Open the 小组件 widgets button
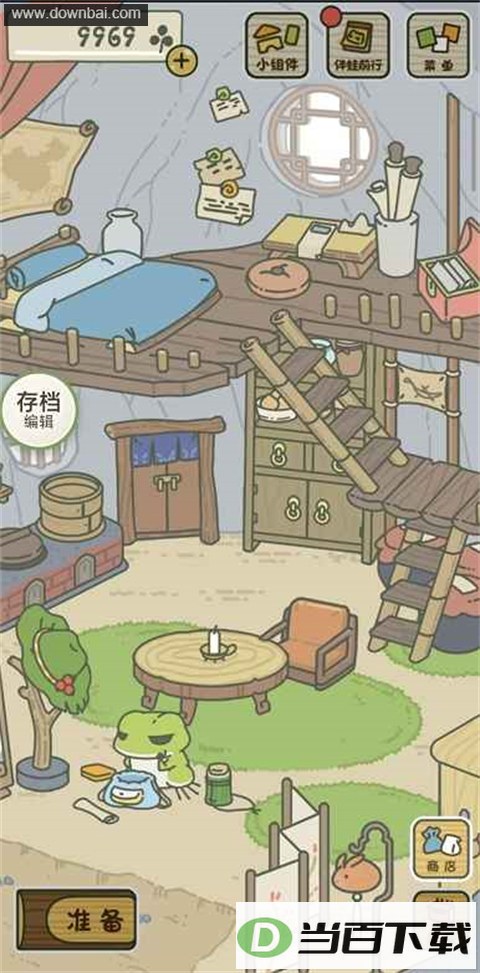480x973 pixels. pyautogui.click(x=277, y=45)
